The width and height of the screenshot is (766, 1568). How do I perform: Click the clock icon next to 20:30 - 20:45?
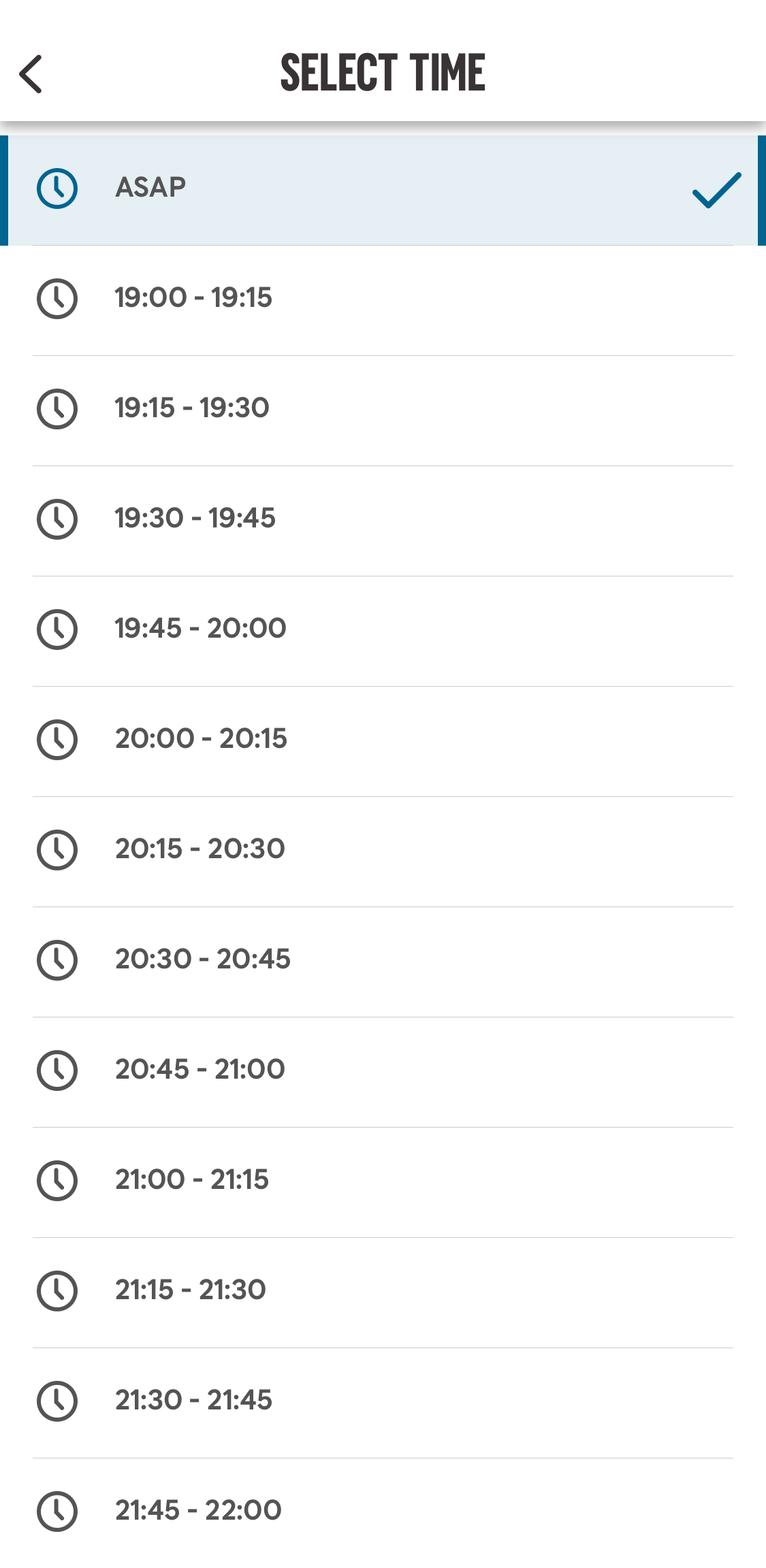coord(58,959)
